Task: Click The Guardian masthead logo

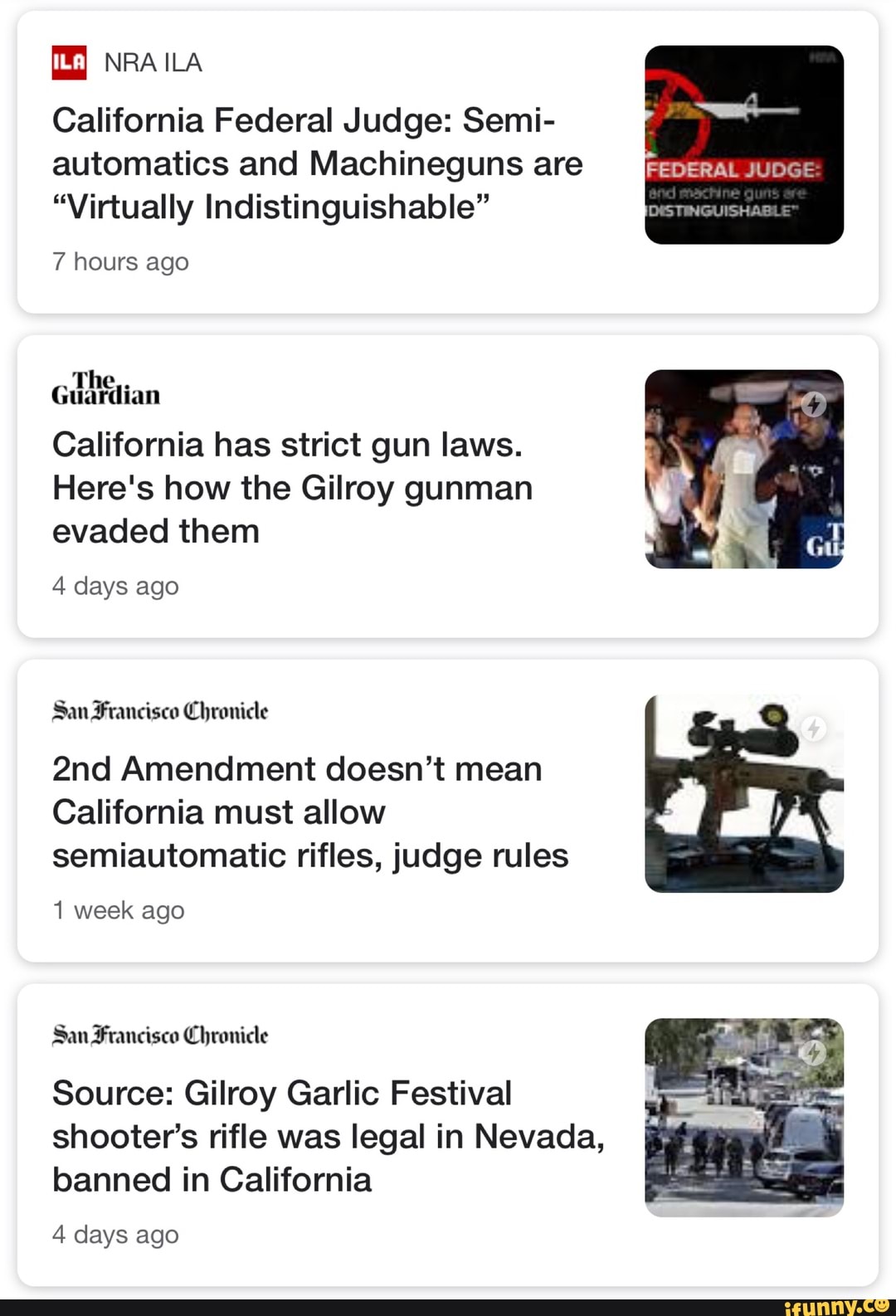Action: tap(105, 387)
